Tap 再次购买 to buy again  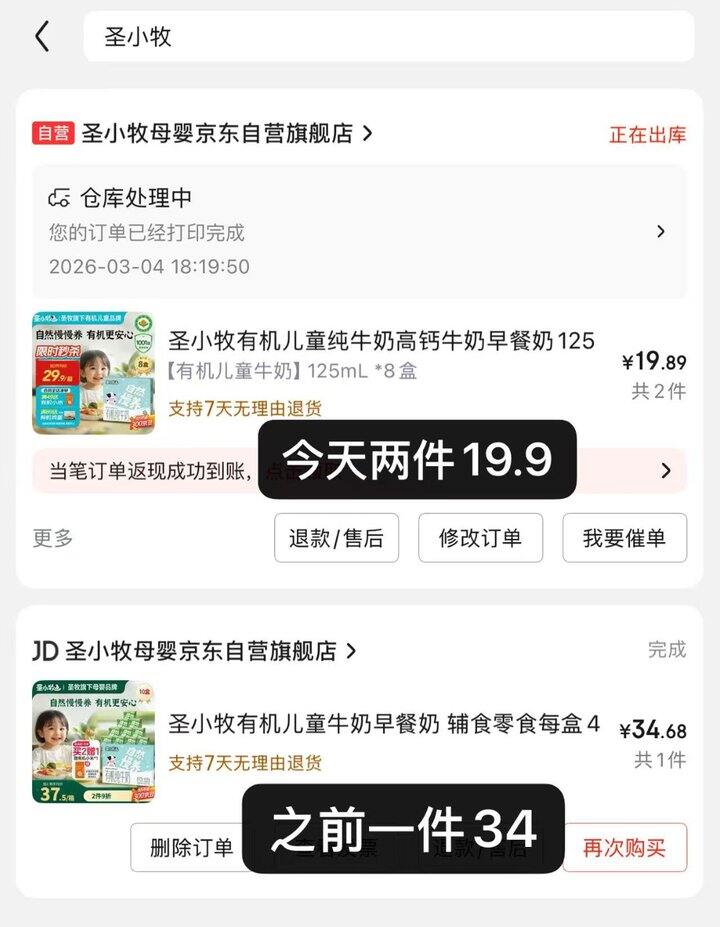point(624,848)
